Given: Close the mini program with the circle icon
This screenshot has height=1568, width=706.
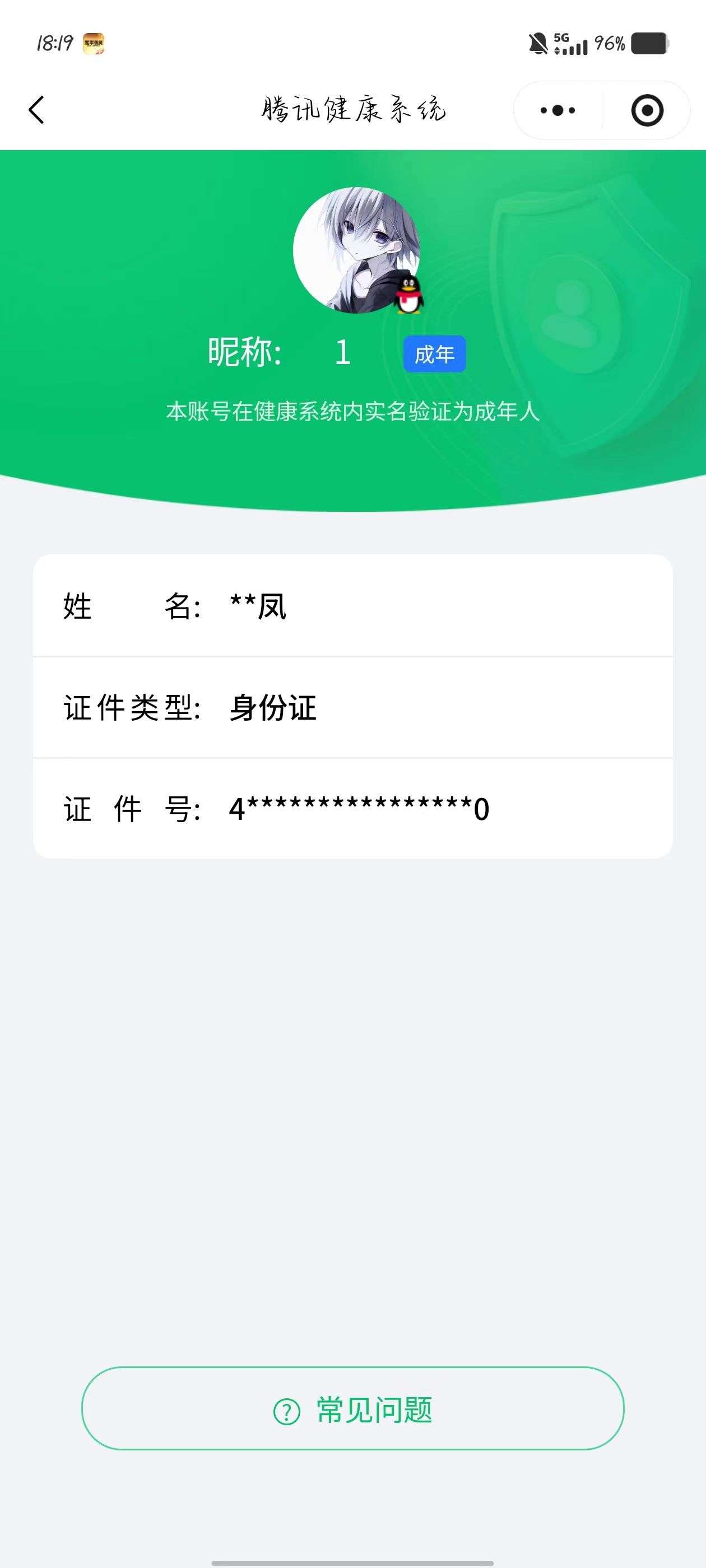Looking at the screenshot, I should pos(647,110).
